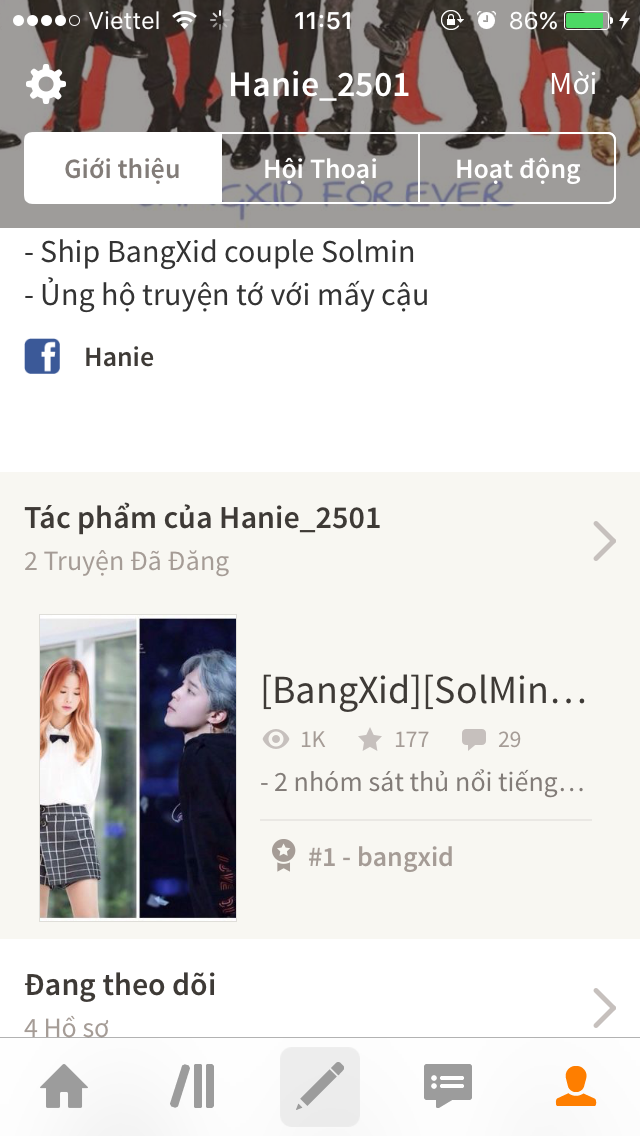Screen dimensions: 640x1136
Task: Open the Đang theo dõi list
Action: coord(320,1003)
